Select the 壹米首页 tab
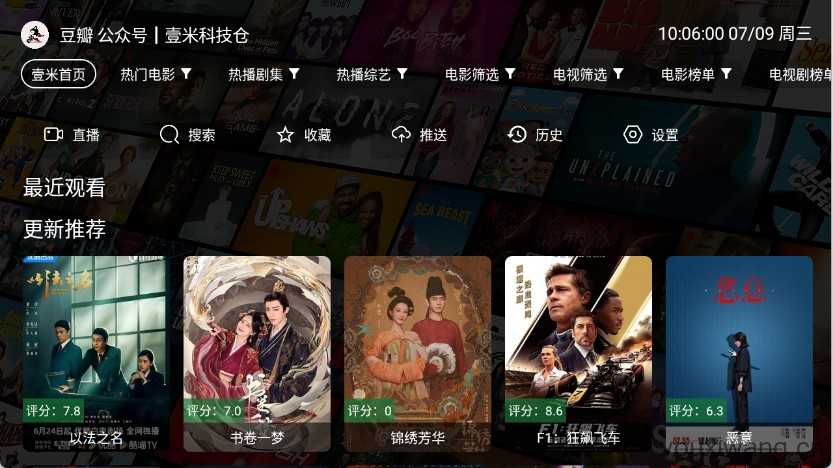 click(59, 74)
